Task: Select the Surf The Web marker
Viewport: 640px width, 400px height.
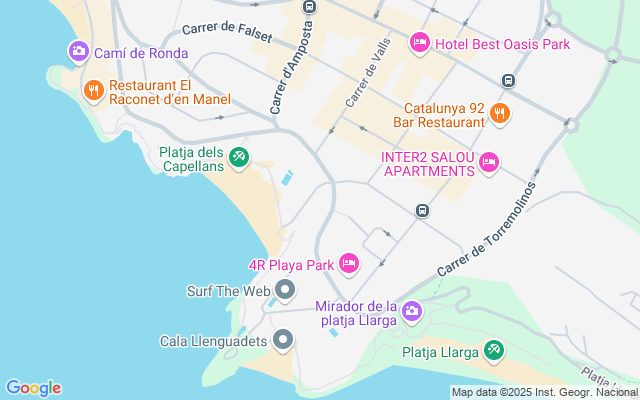Action: 285,291
